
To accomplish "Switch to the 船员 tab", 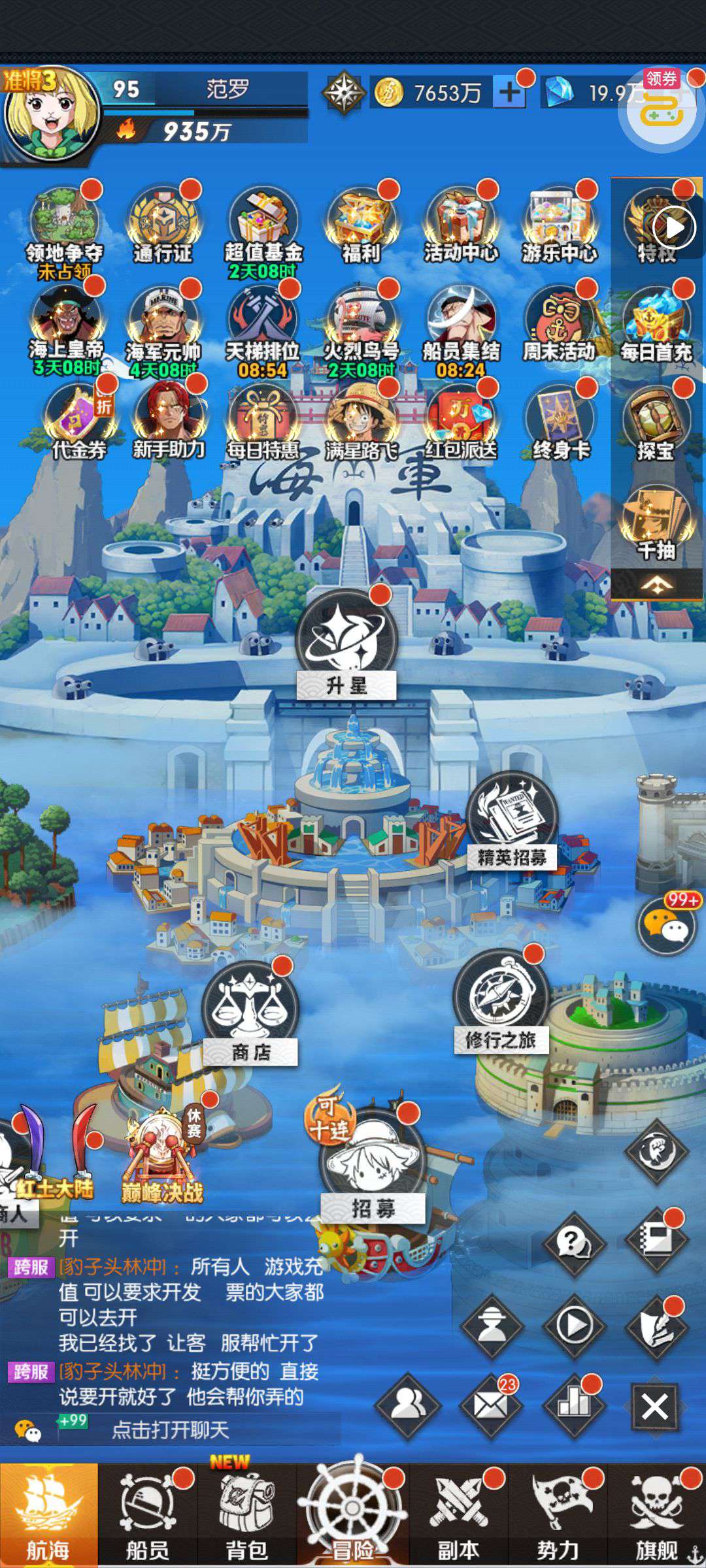I will (148, 1514).
